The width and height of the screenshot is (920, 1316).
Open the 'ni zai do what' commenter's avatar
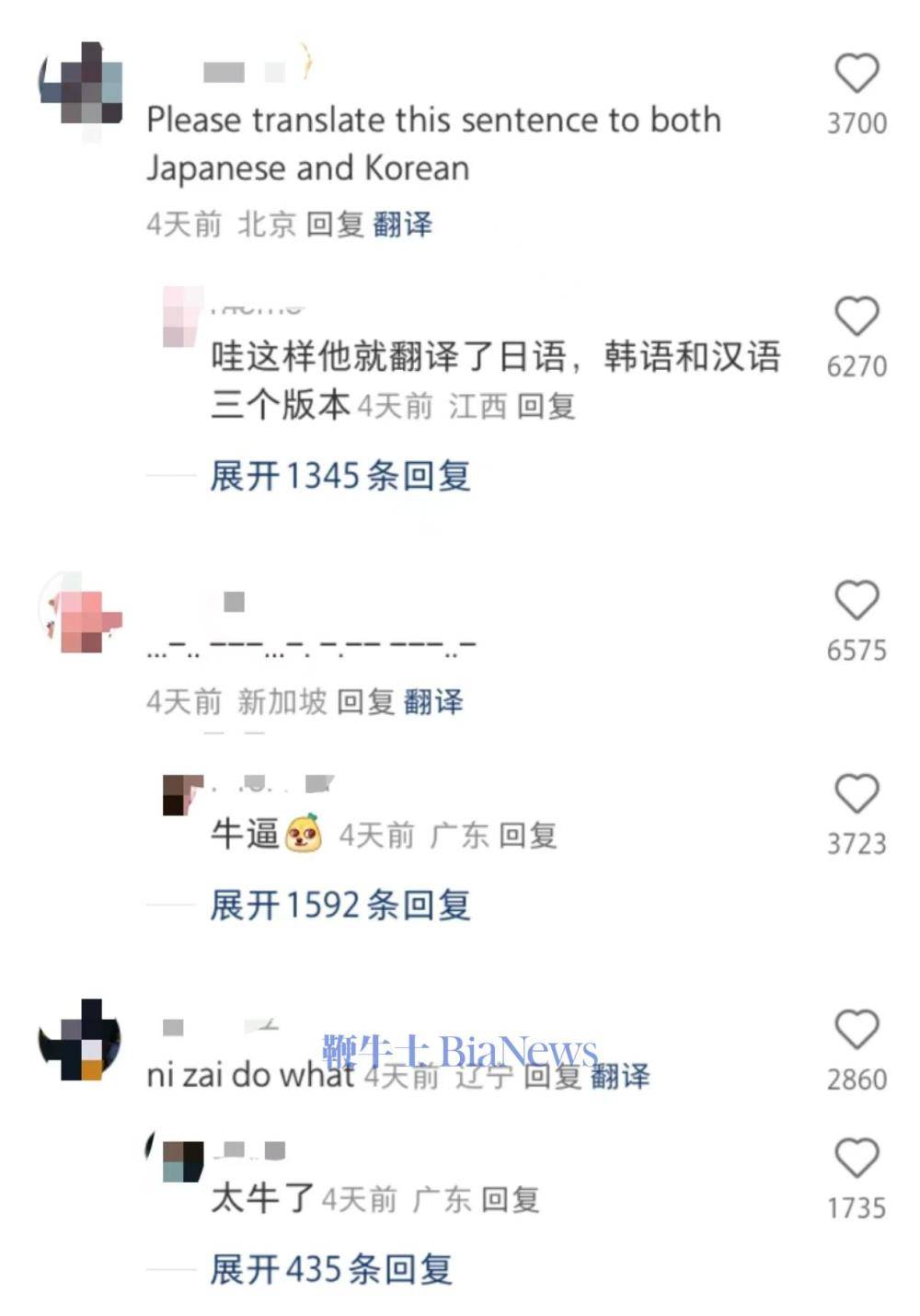[81, 1040]
